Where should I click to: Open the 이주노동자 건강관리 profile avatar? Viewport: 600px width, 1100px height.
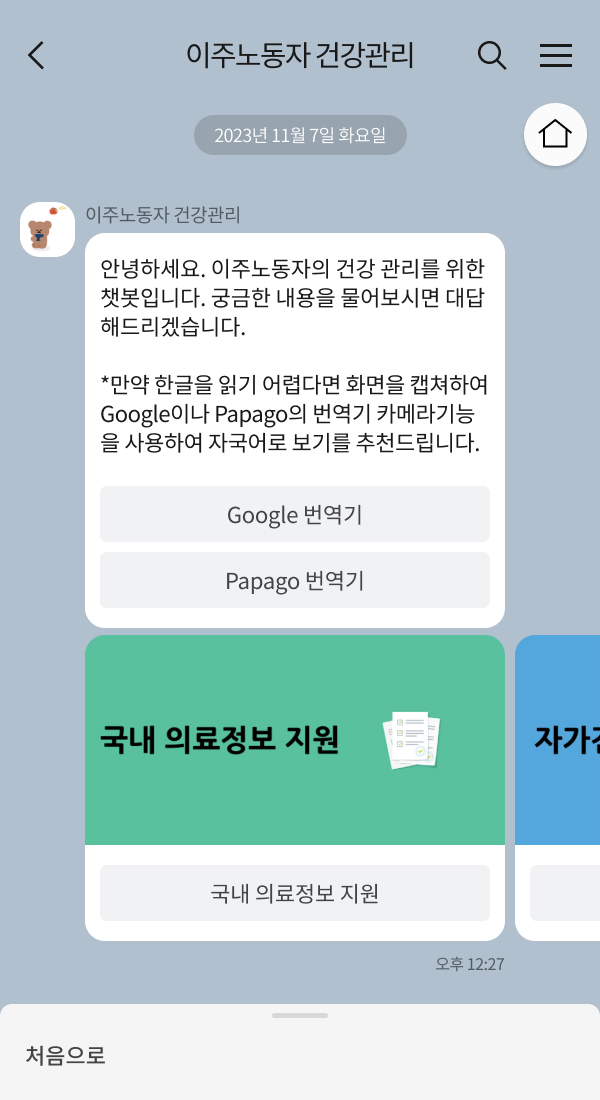click(x=47, y=229)
